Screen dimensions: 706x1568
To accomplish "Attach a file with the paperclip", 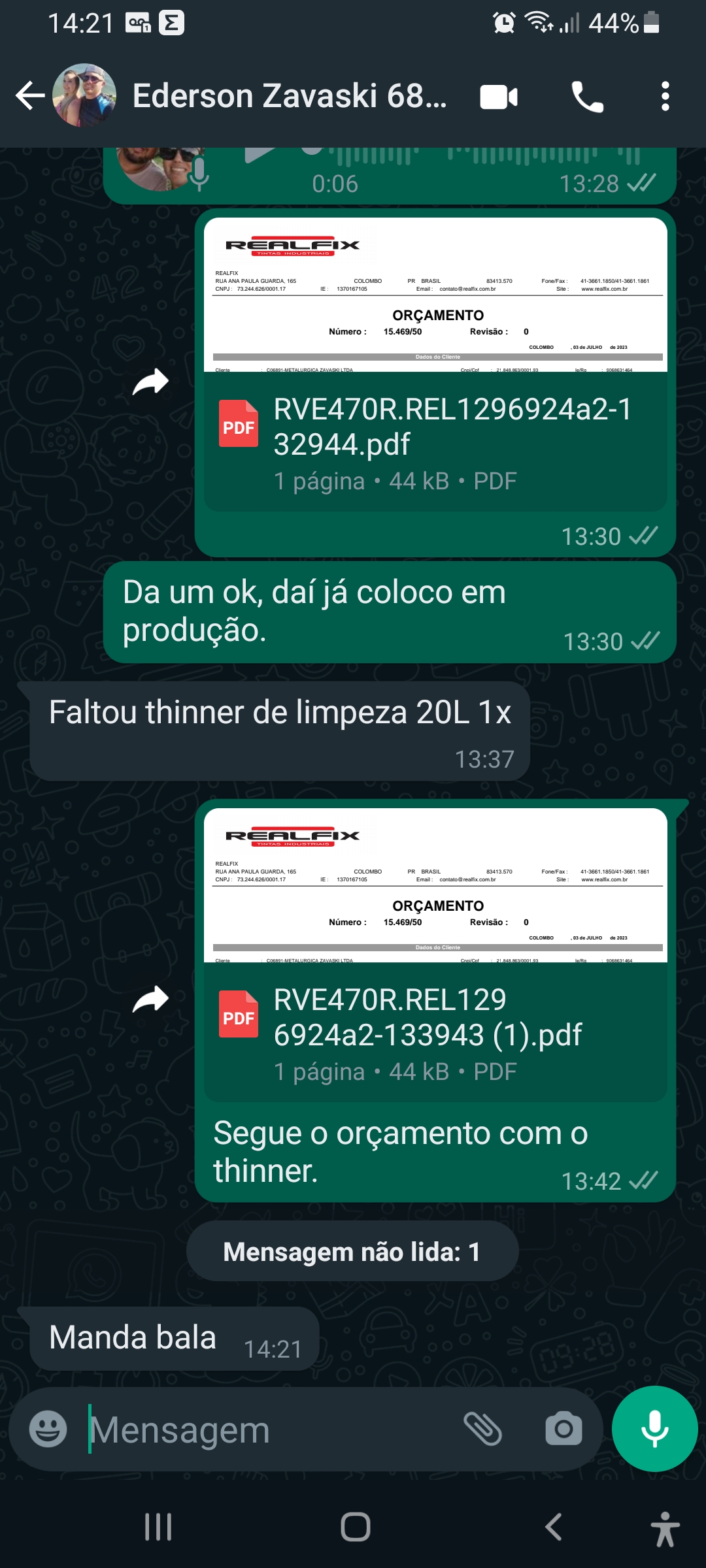I will click(482, 1429).
